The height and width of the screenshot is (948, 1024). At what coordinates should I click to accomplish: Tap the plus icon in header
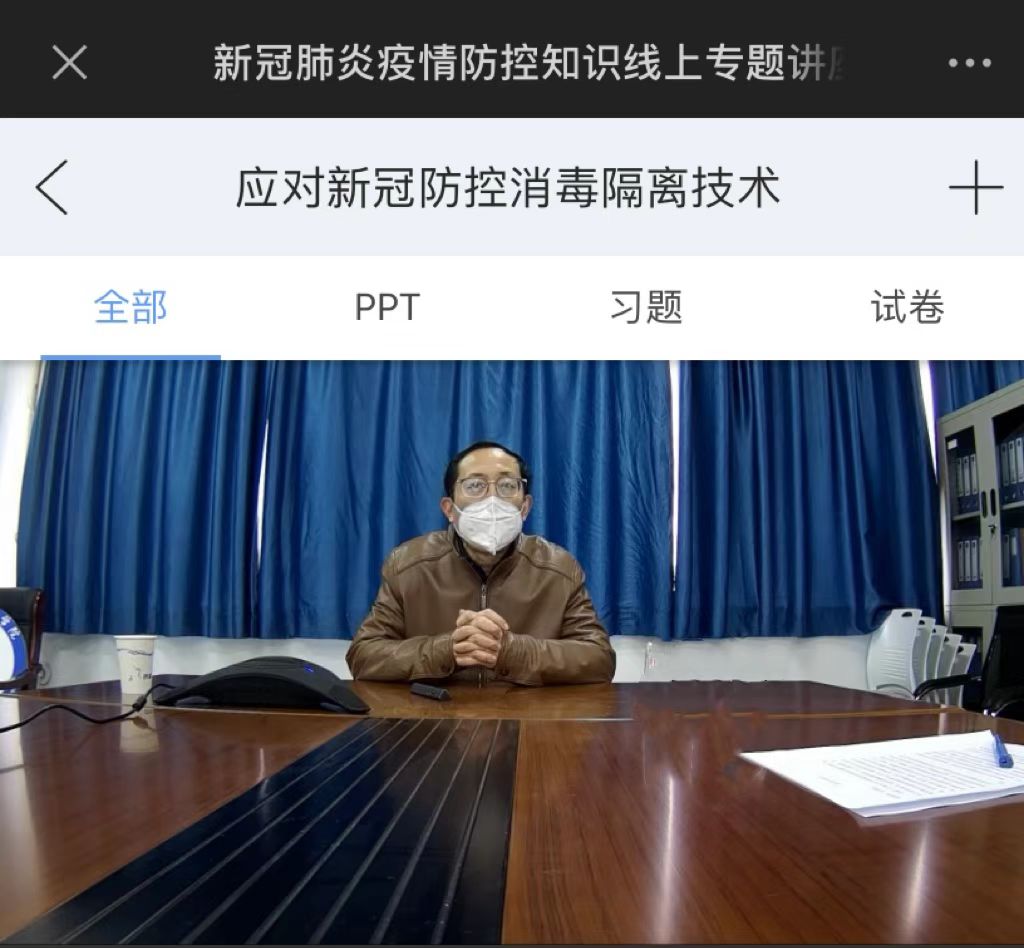pyautogui.click(x=975, y=187)
